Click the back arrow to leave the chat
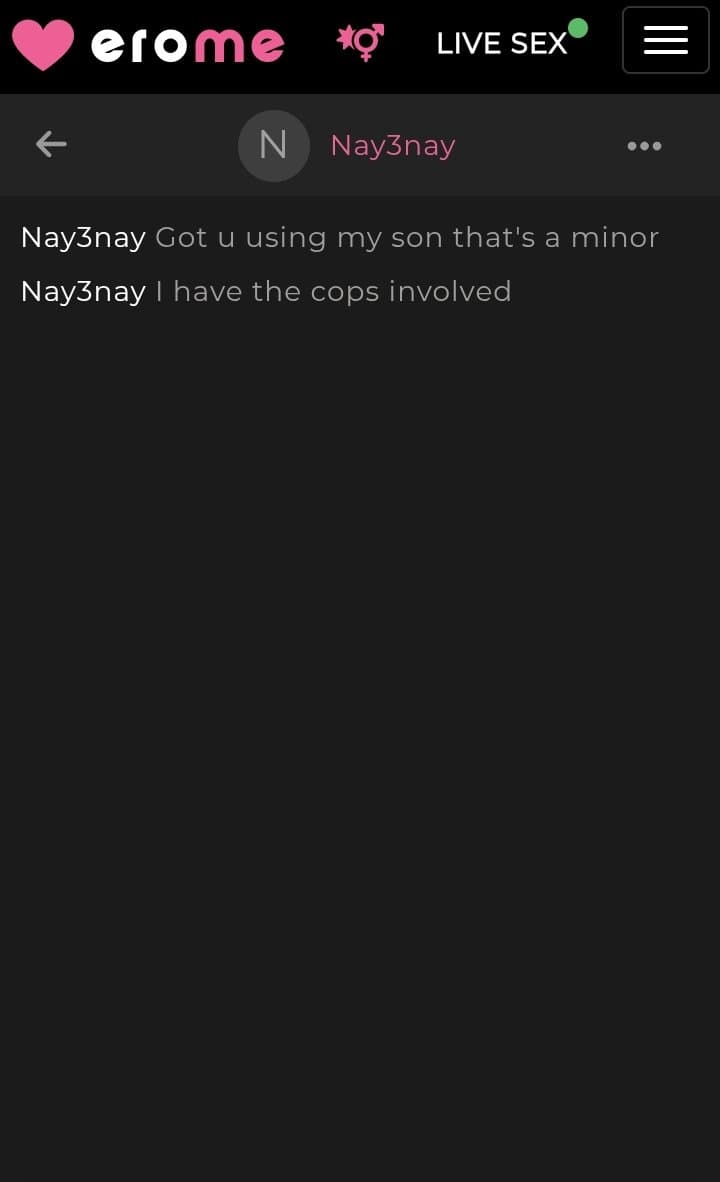Screen dimensions: 720x1182 (x=50, y=144)
